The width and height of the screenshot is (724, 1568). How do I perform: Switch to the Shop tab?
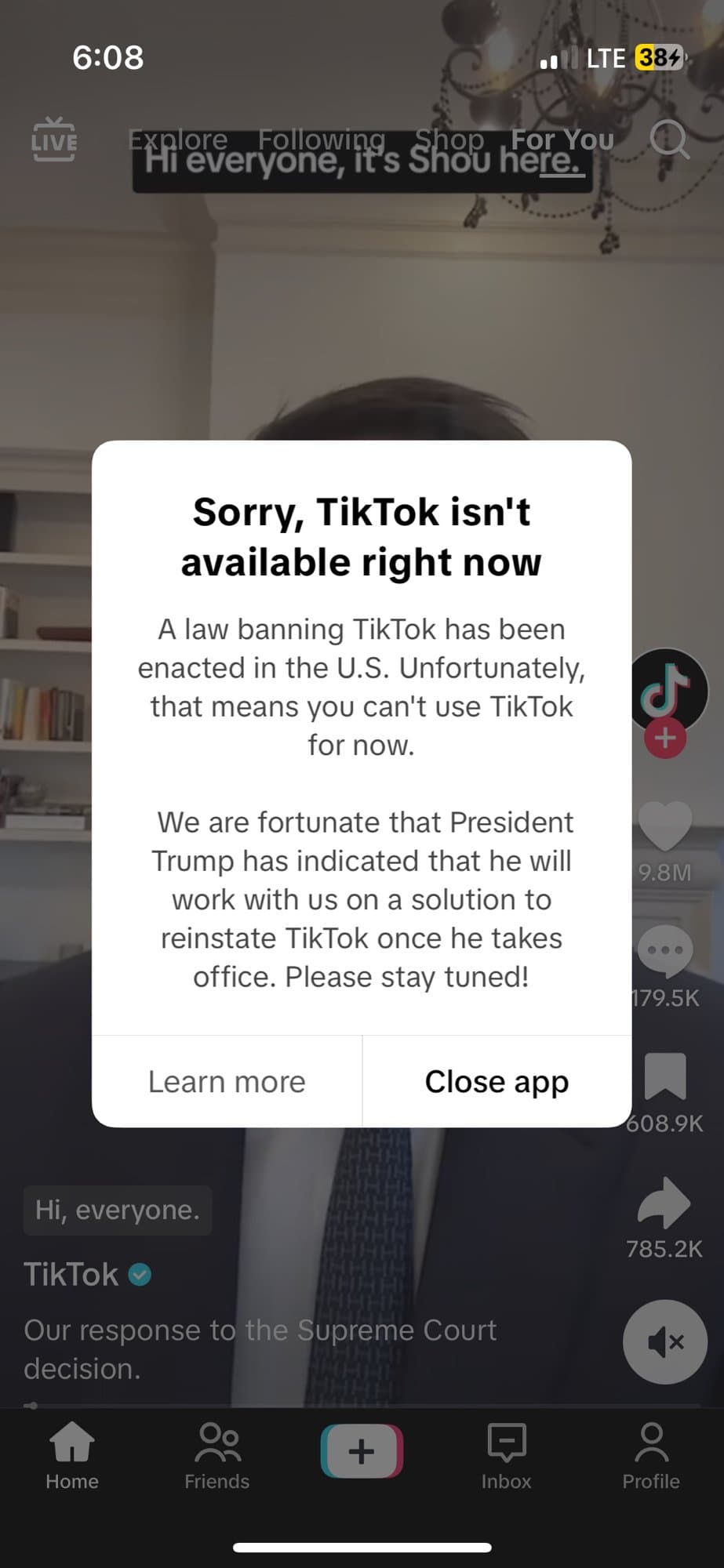449,140
